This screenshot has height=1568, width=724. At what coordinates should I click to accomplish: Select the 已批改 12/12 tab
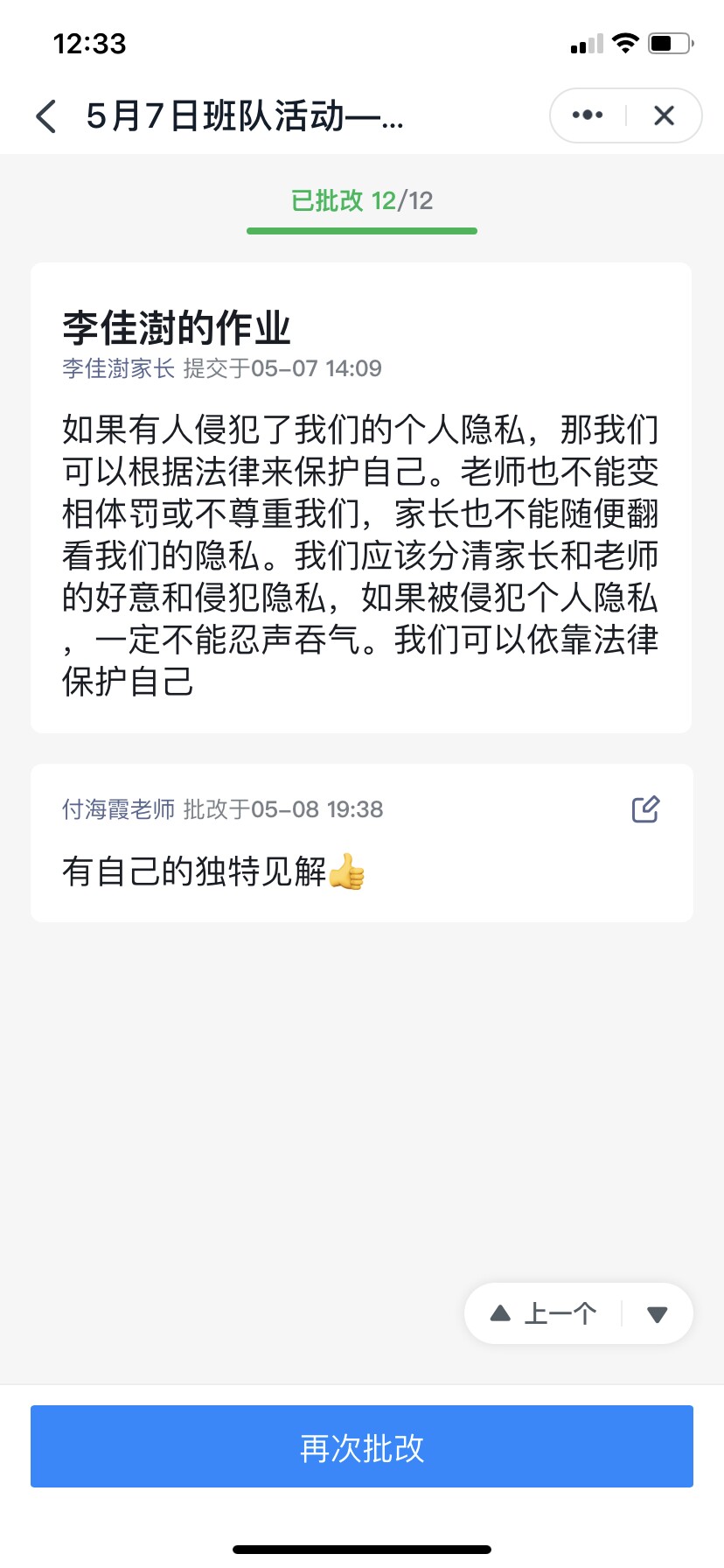coord(362,201)
